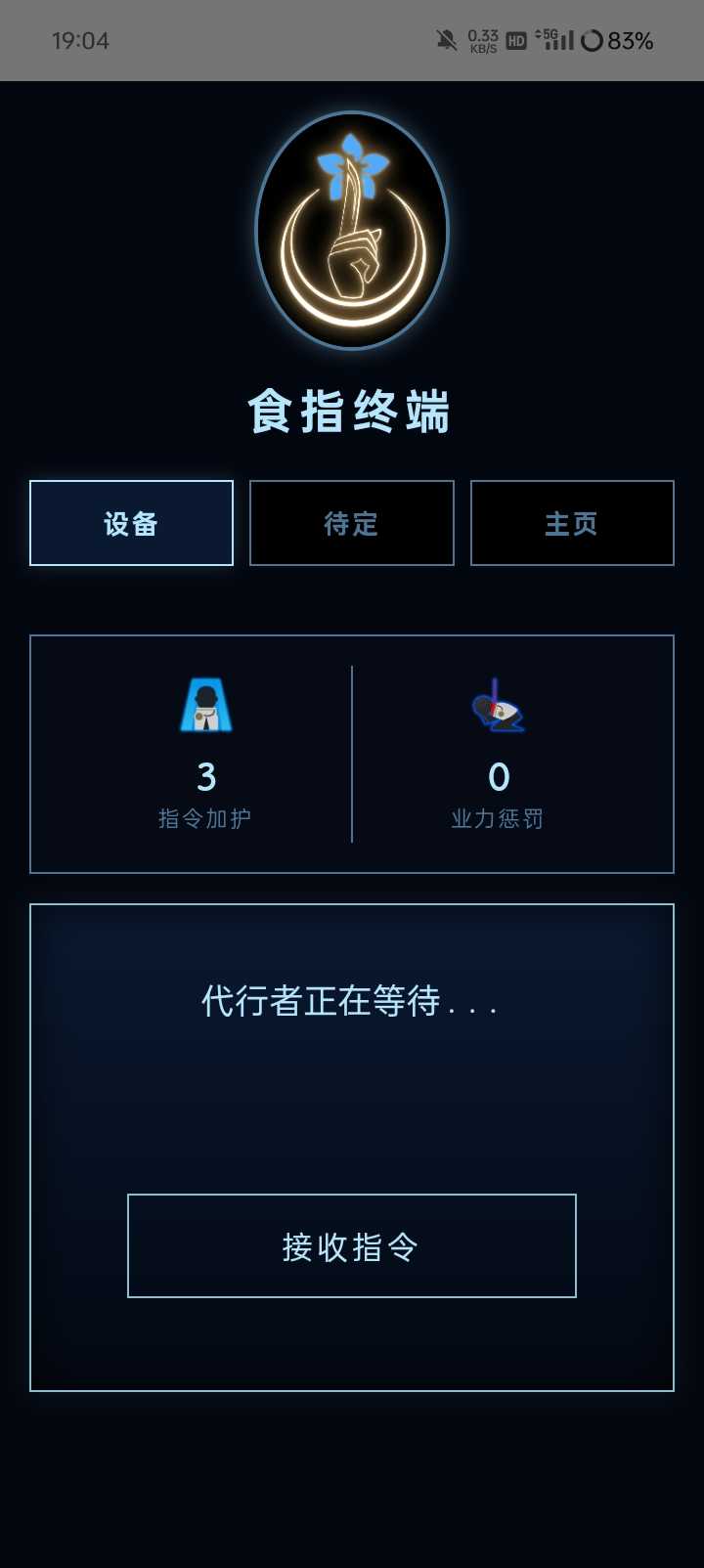This screenshot has width=704, height=1568.
Task: Switch to the 待定 tab
Action: click(x=352, y=523)
